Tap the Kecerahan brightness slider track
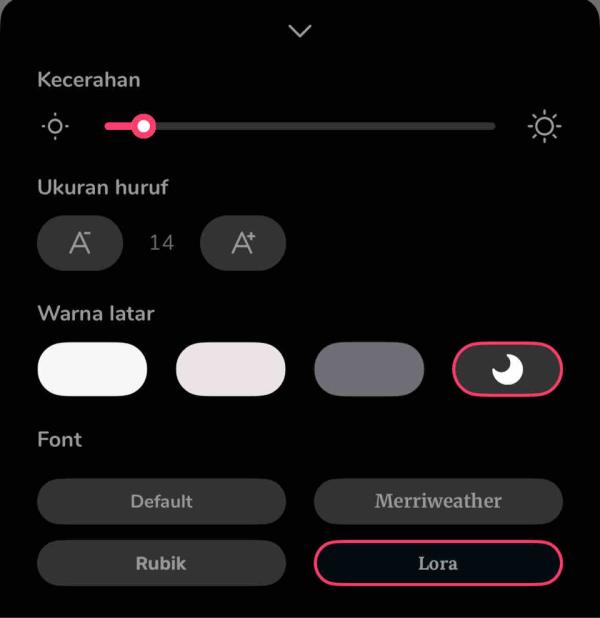600x618 pixels. point(320,127)
